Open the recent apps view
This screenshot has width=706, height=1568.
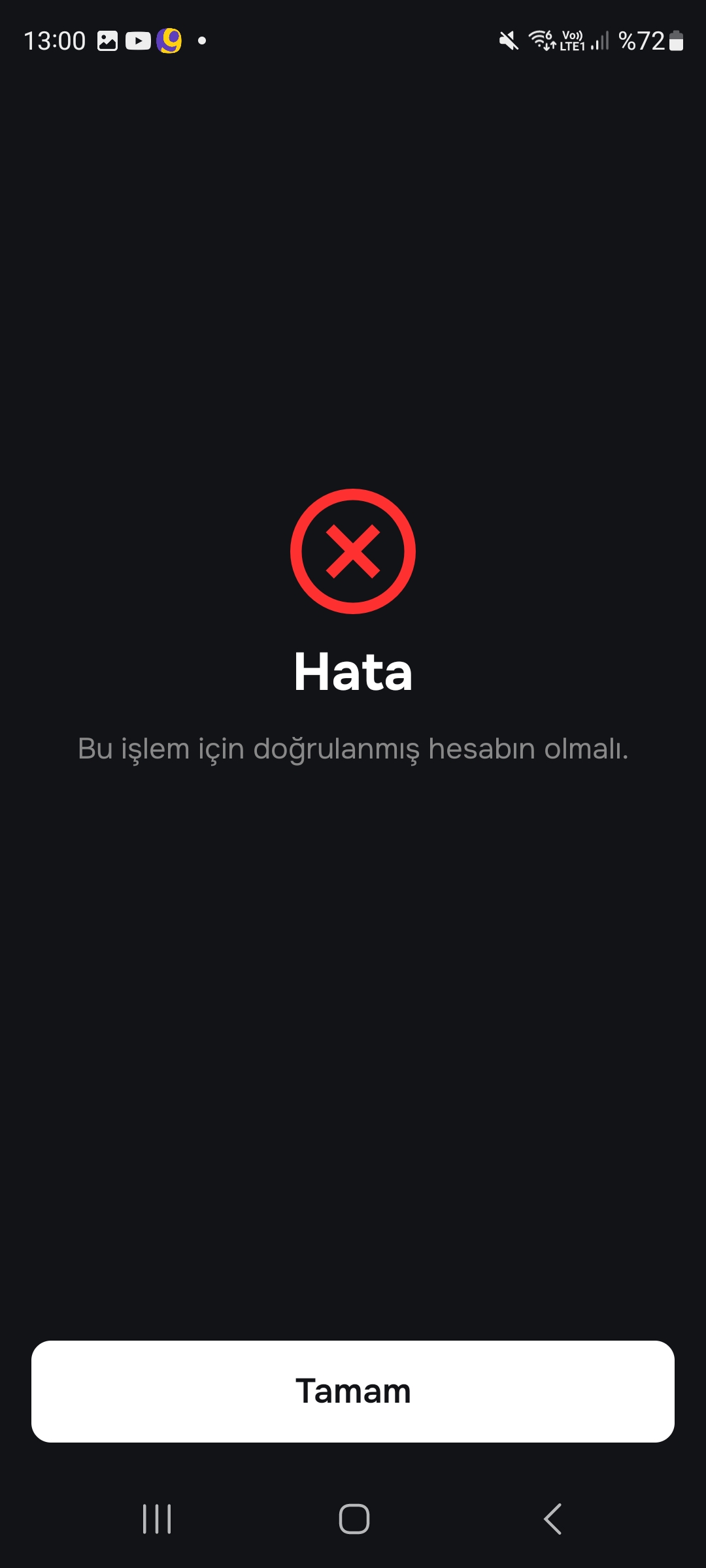coord(157,1518)
